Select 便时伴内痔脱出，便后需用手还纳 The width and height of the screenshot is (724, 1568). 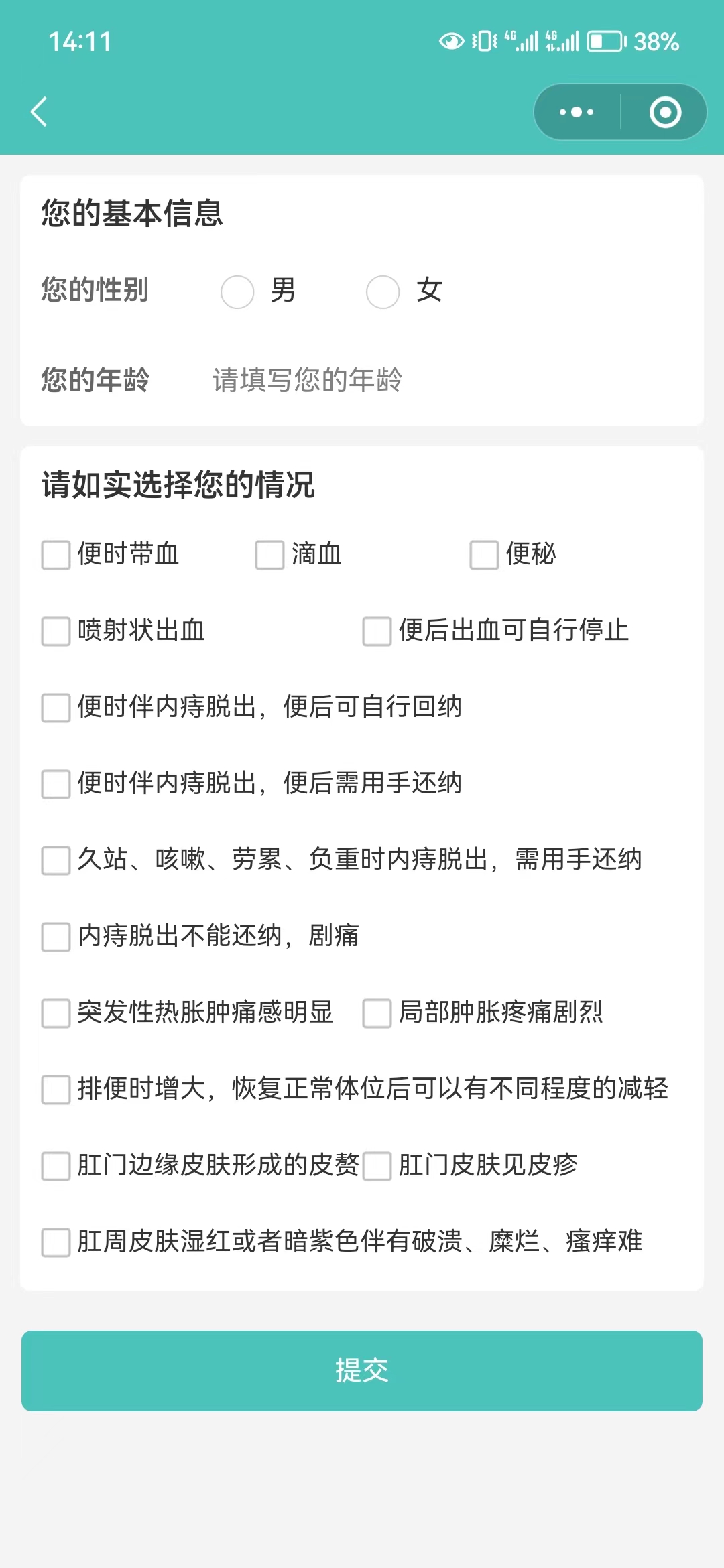click(56, 784)
